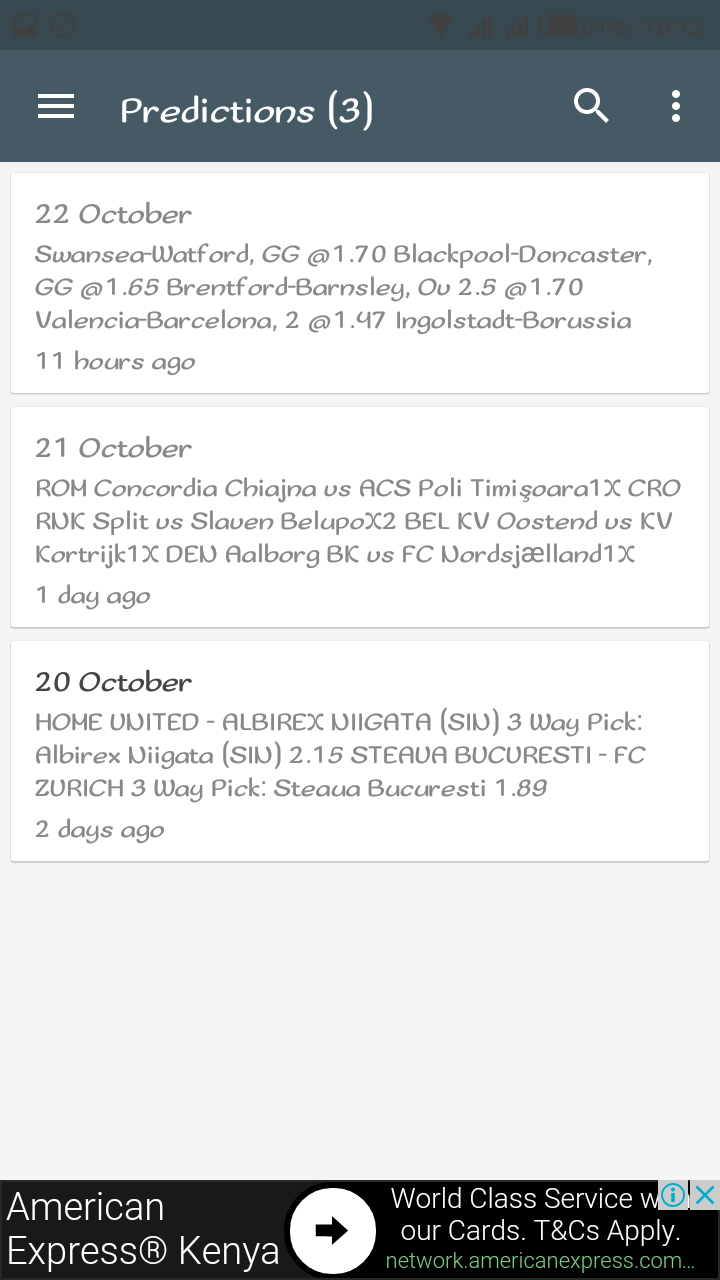Search the predictions
The height and width of the screenshot is (1280, 720).
click(591, 106)
